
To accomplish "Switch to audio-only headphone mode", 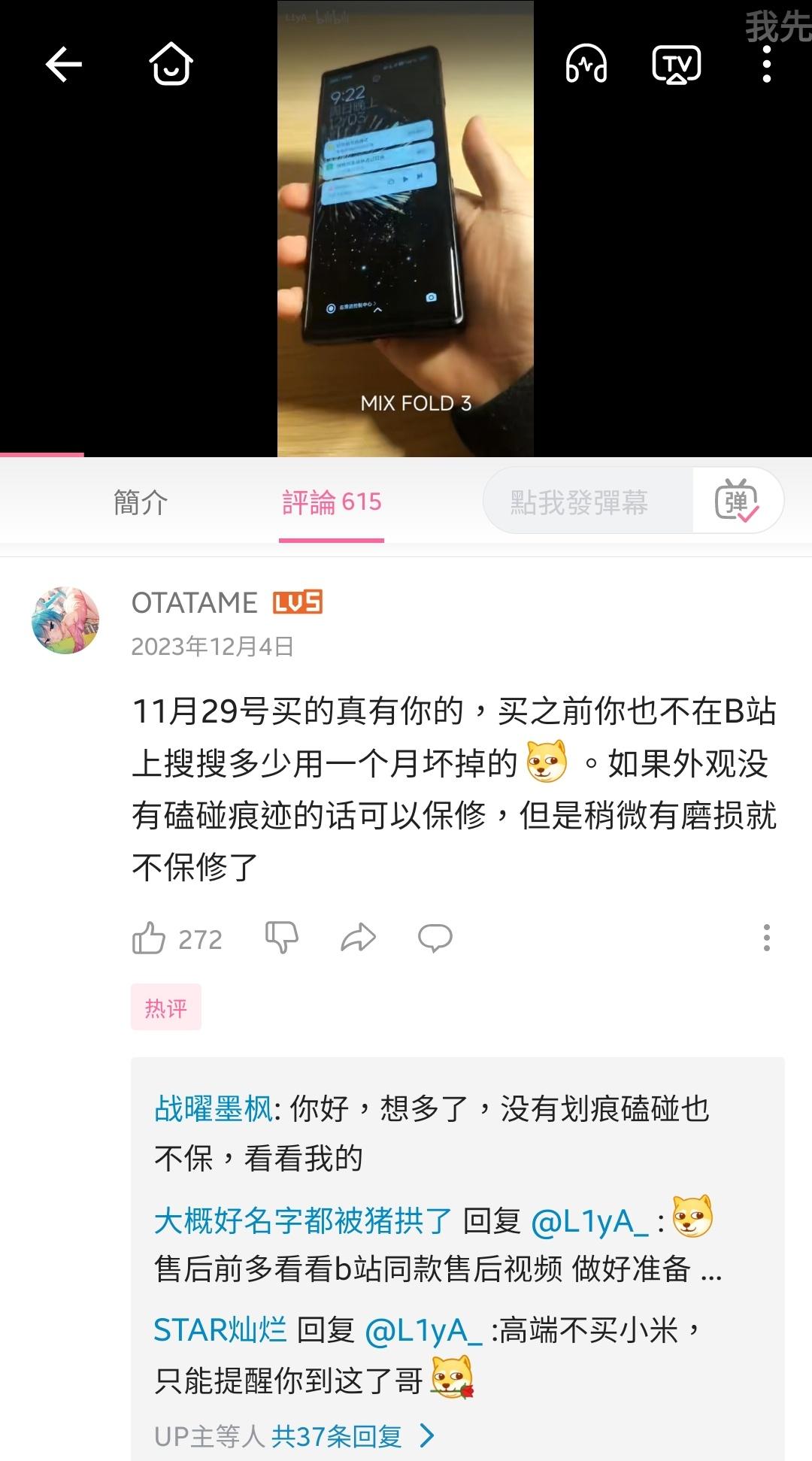I will (x=586, y=64).
